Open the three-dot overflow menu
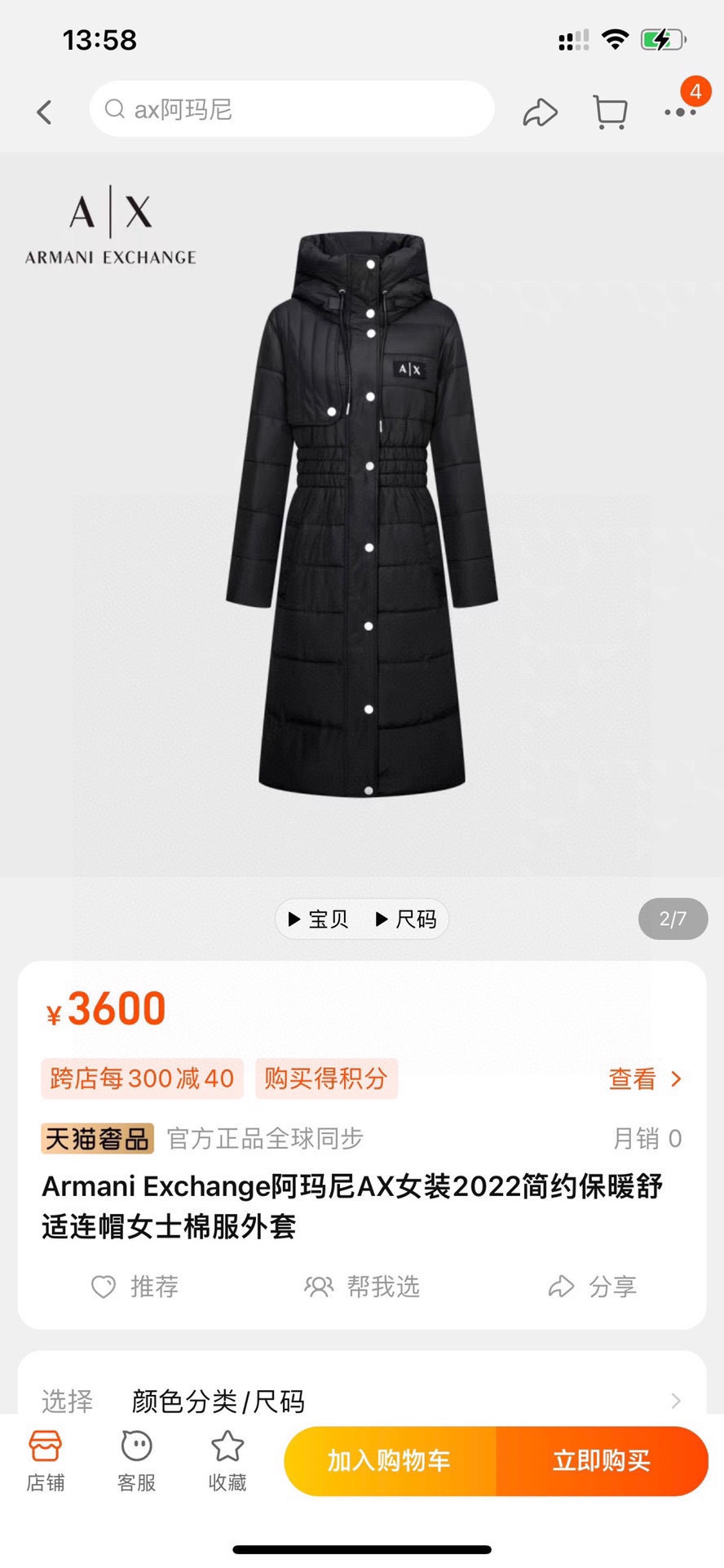Image resolution: width=724 pixels, height=1568 pixels. (679, 112)
